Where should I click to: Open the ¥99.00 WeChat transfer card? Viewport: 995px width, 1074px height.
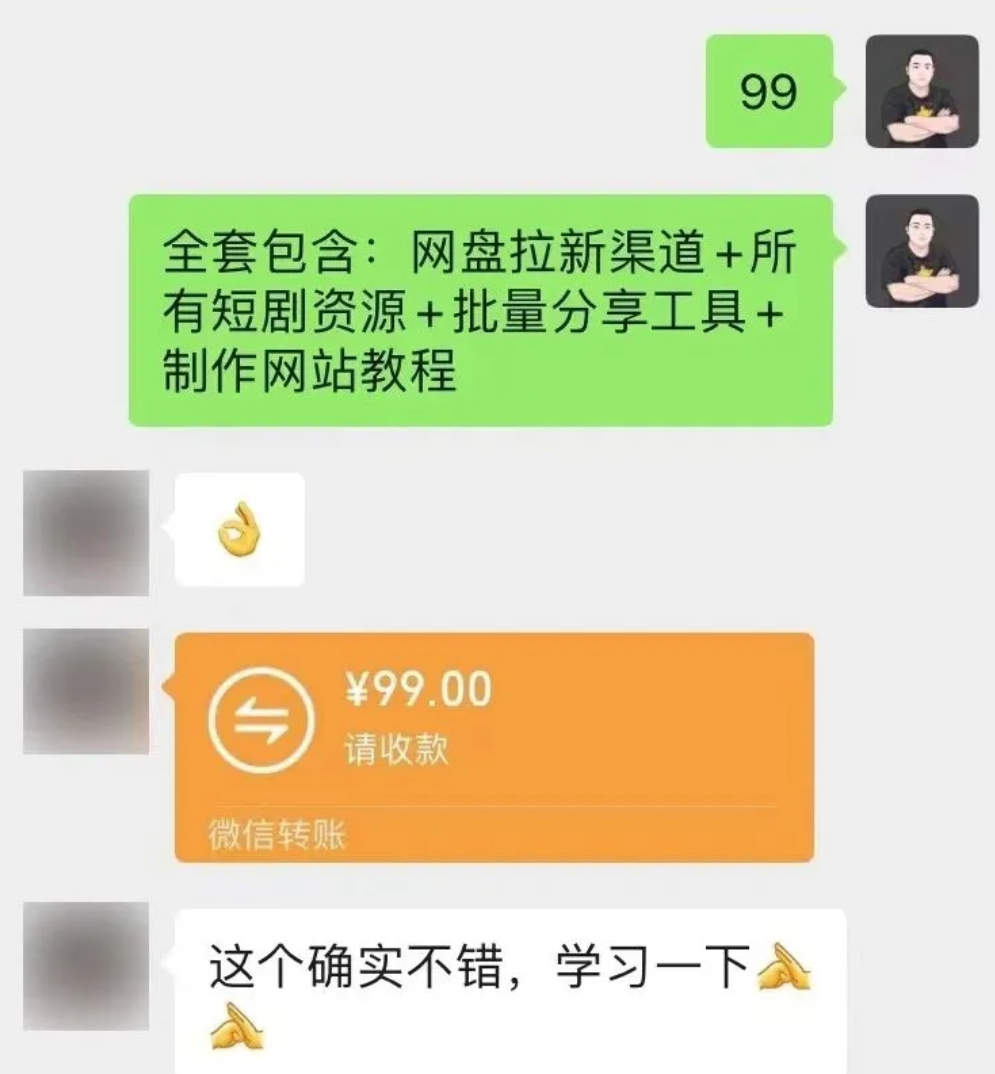tap(494, 746)
